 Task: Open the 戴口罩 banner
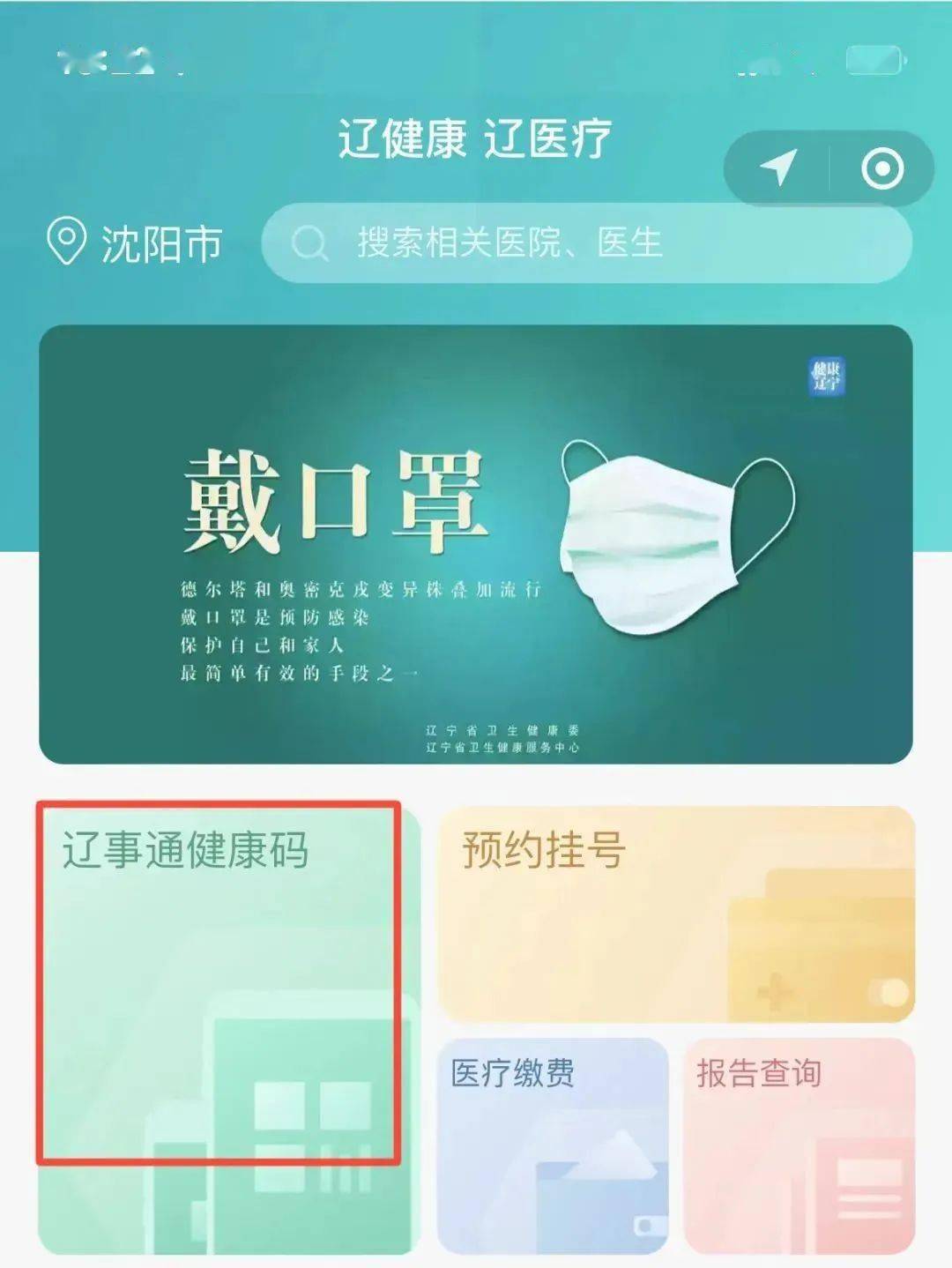(x=476, y=544)
